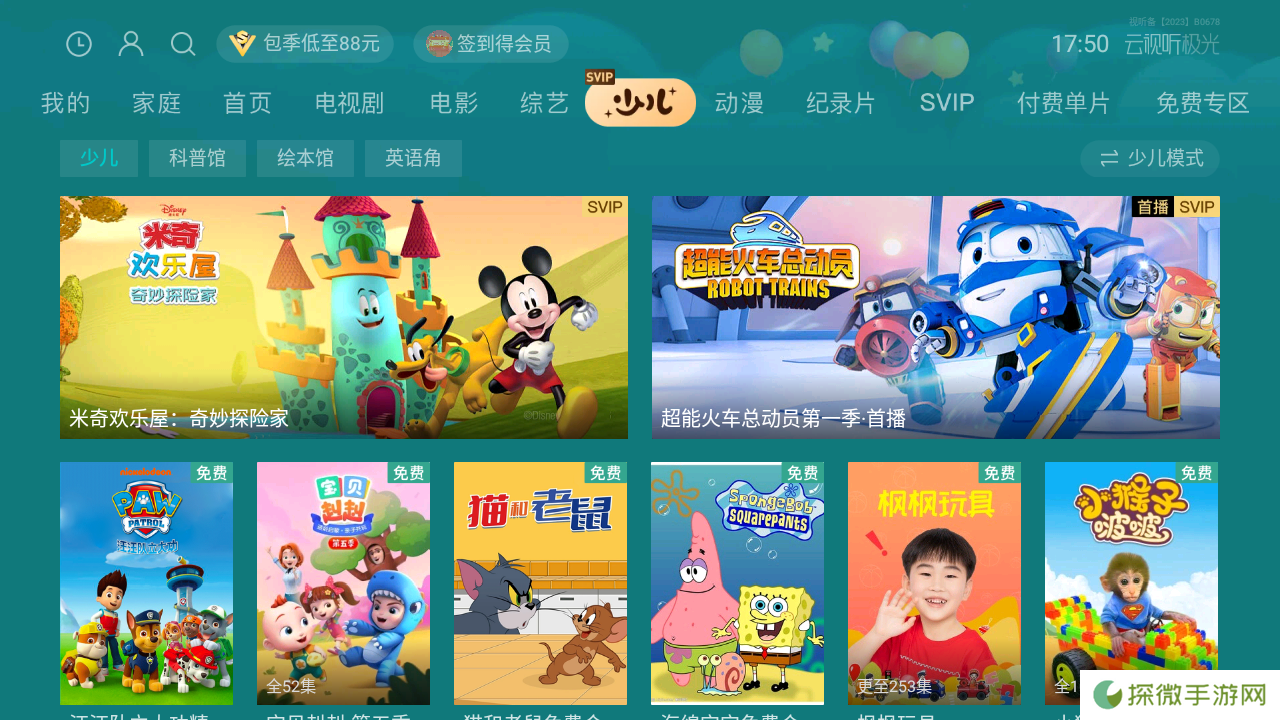Open the SpongeBob SquarePants card
Screen dimensions: 1280x720
(x=737, y=583)
